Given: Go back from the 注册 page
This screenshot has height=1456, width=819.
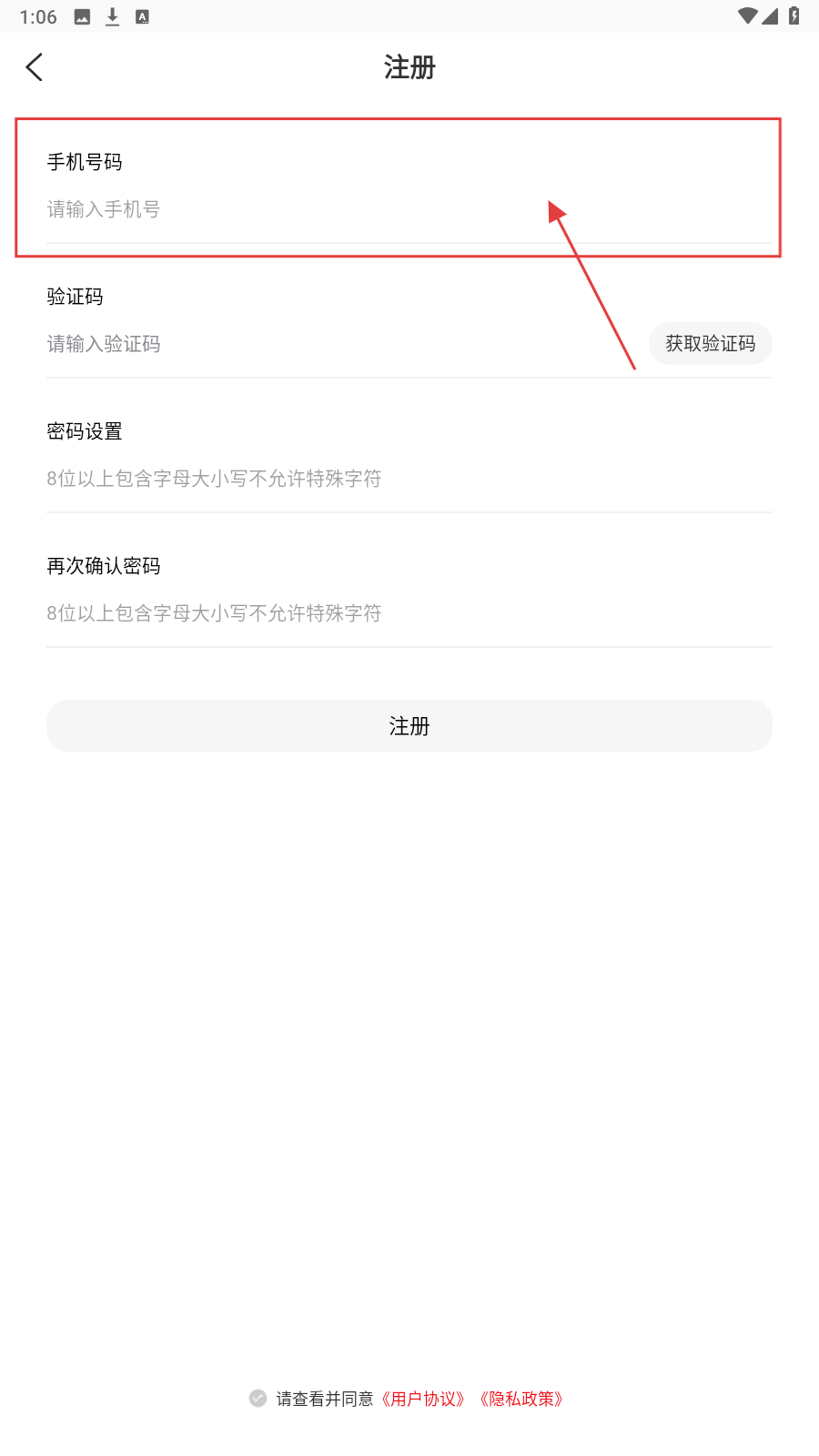Looking at the screenshot, I should 35,67.
